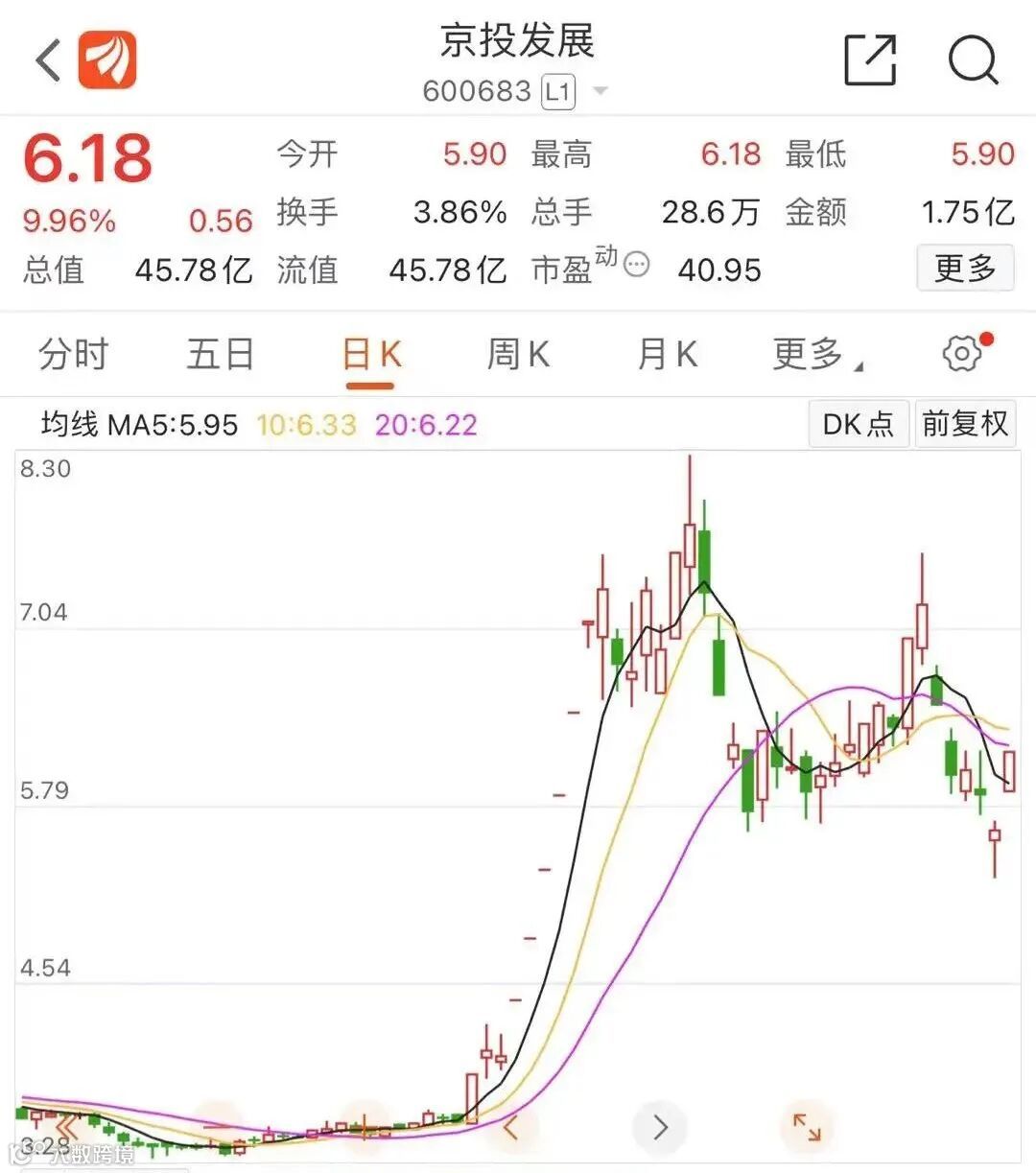
Task: Share this stock page
Action: (870, 60)
